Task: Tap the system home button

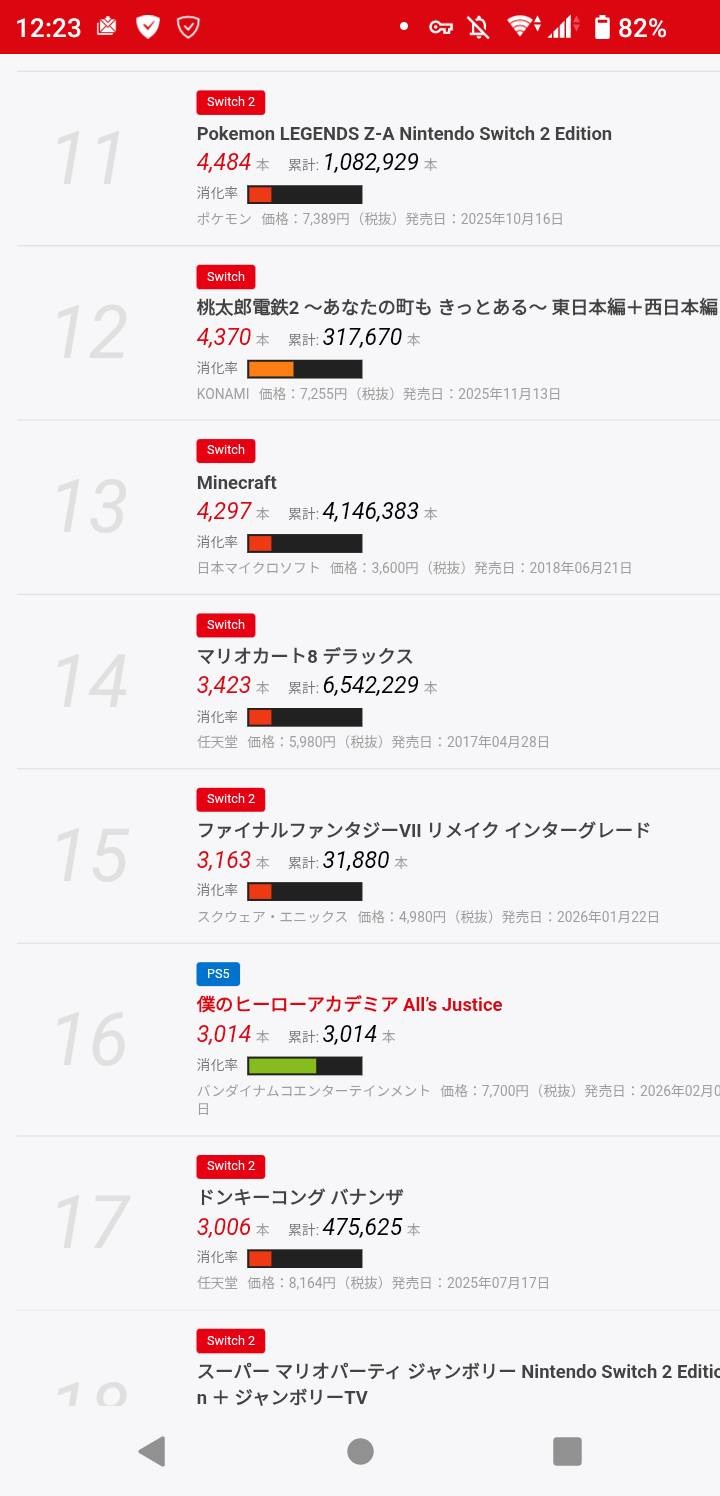Action: [360, 1451]
